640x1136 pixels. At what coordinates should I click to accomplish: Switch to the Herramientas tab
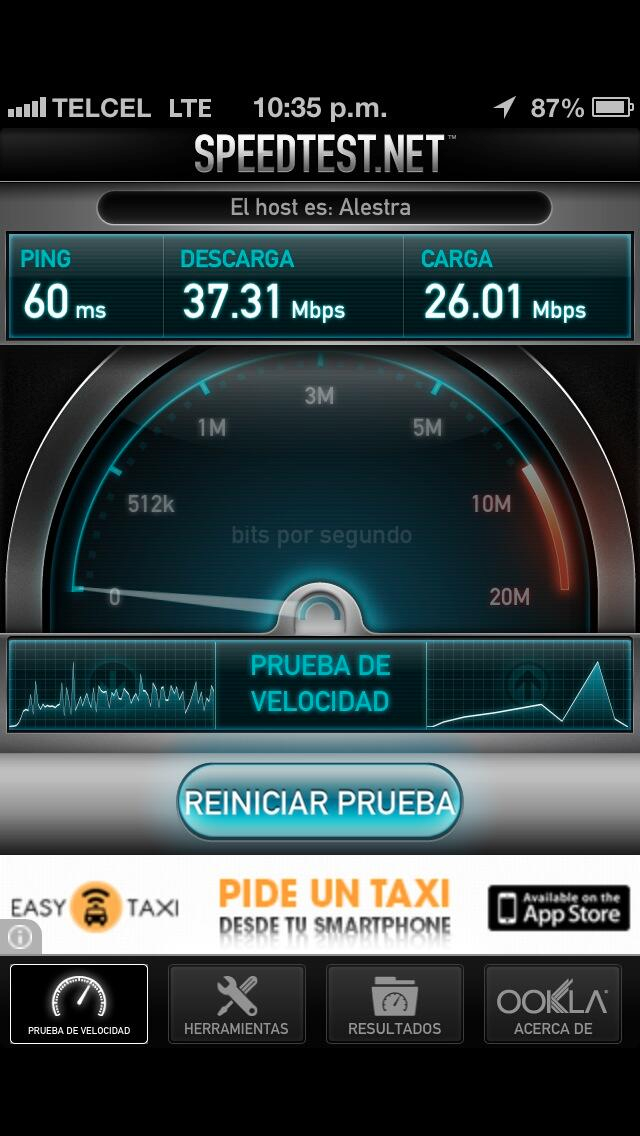click(x=236, y=1004)
